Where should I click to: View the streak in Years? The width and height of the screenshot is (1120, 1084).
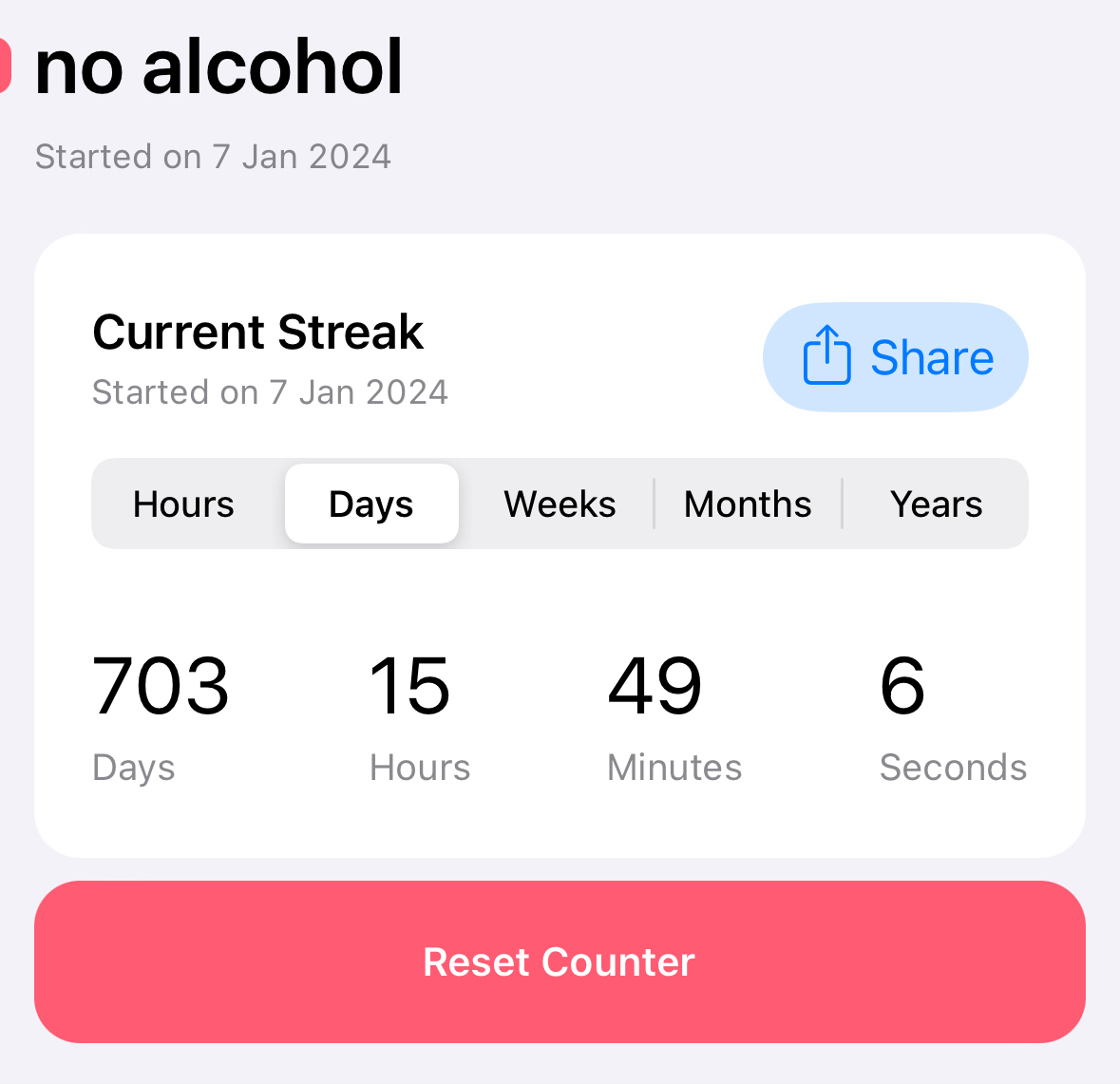coord(936,504)
